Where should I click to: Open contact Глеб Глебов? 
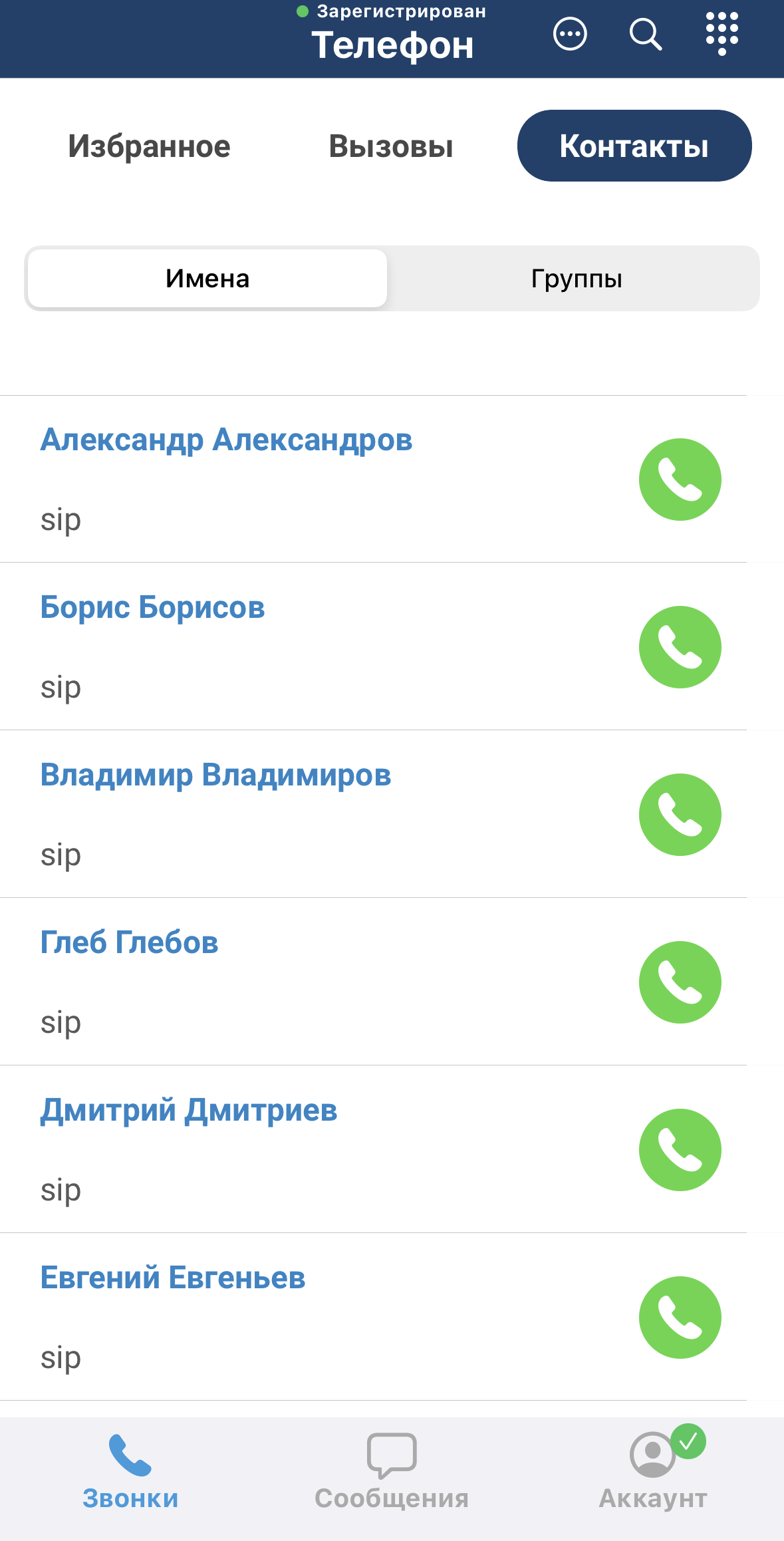pos(130,943)
